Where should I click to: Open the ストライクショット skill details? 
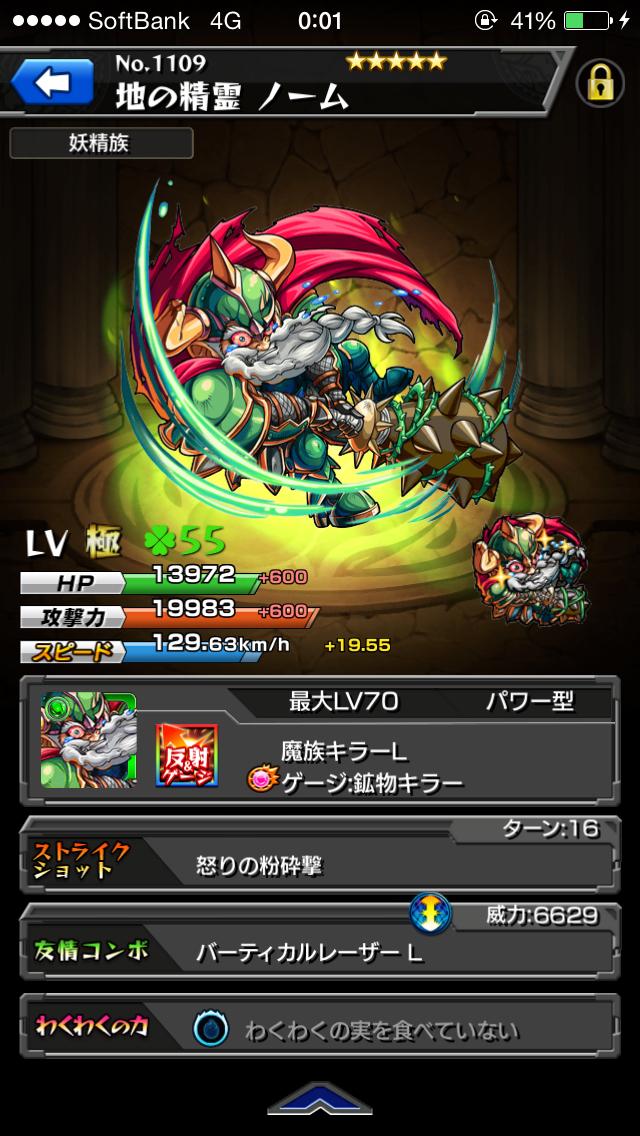tap(320, 862)
